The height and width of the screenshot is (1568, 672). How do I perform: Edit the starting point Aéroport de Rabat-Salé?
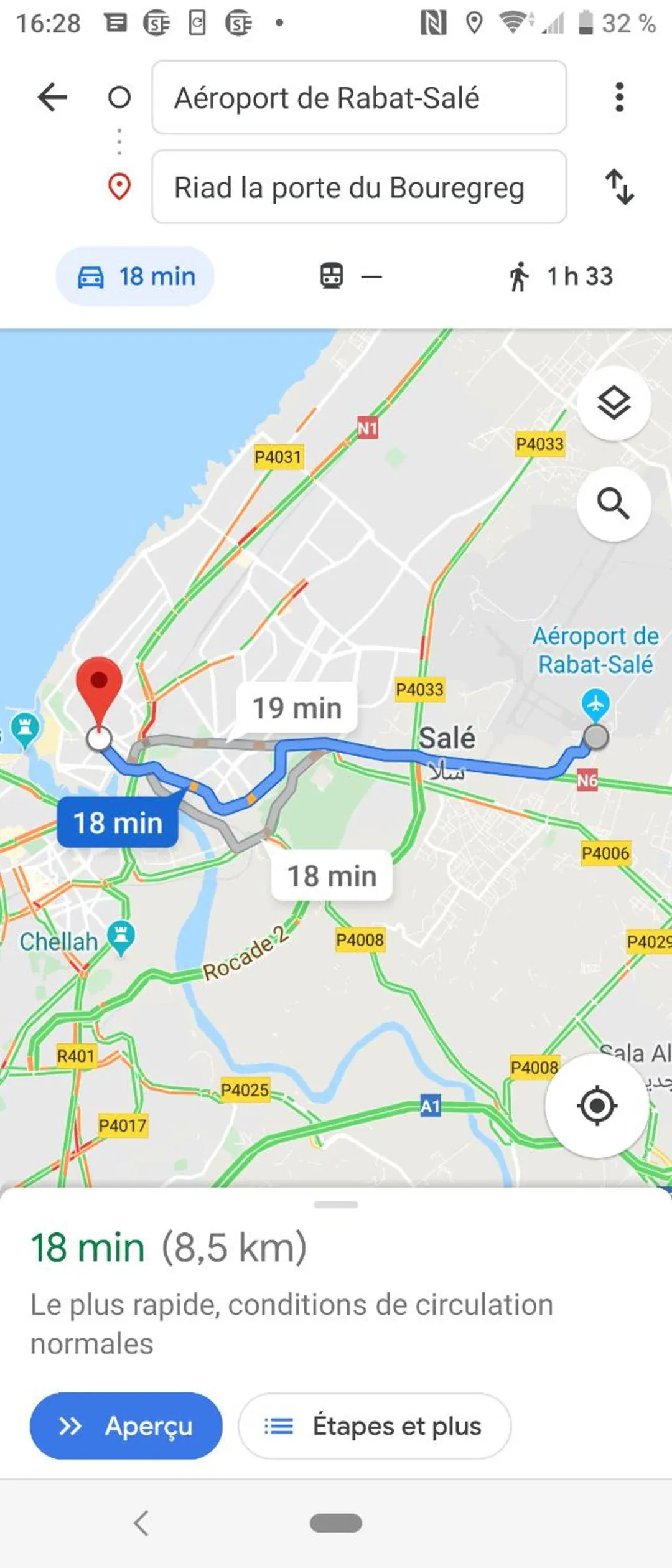(x=358, y=97)
